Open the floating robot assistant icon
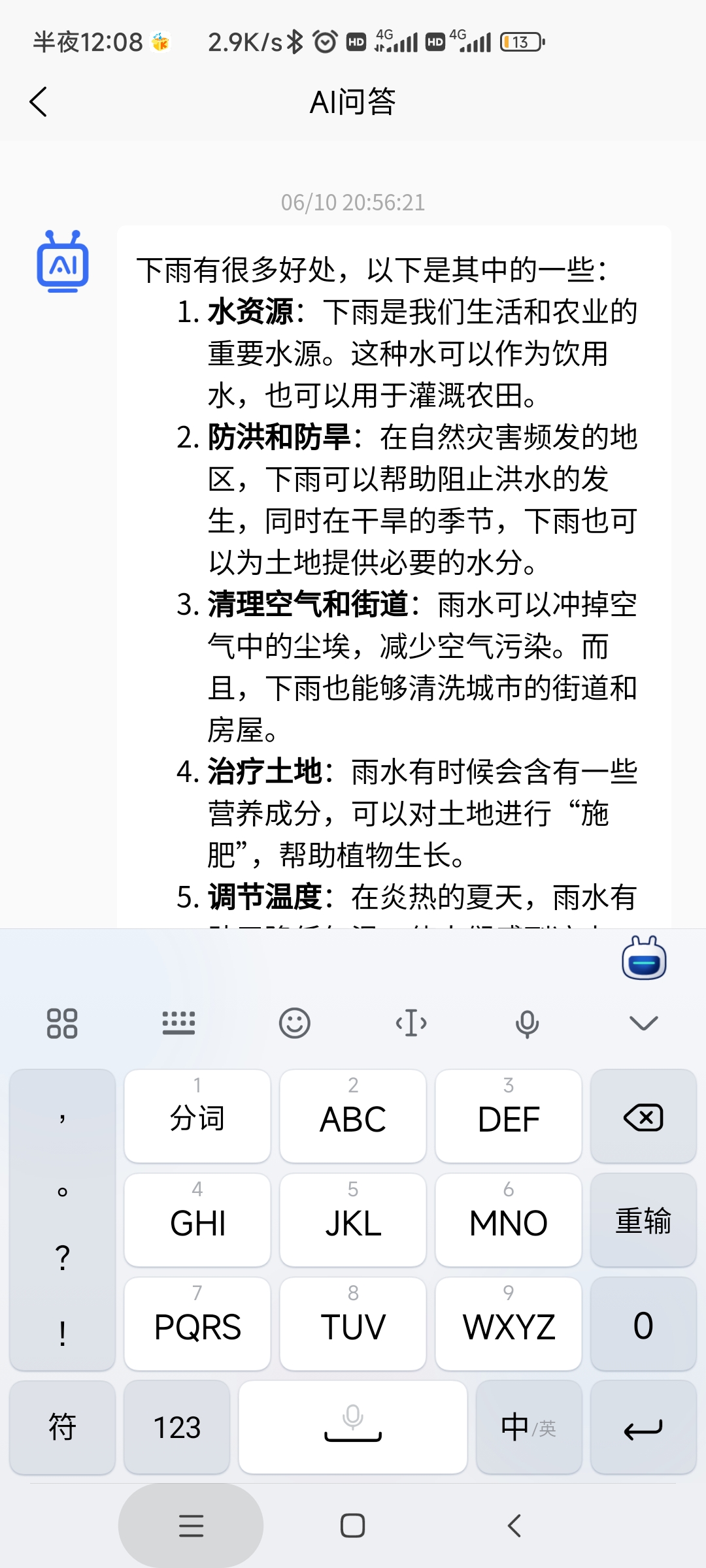This screenshot has width=706, height=1568. pyautogui.click(x=644, y=958)
